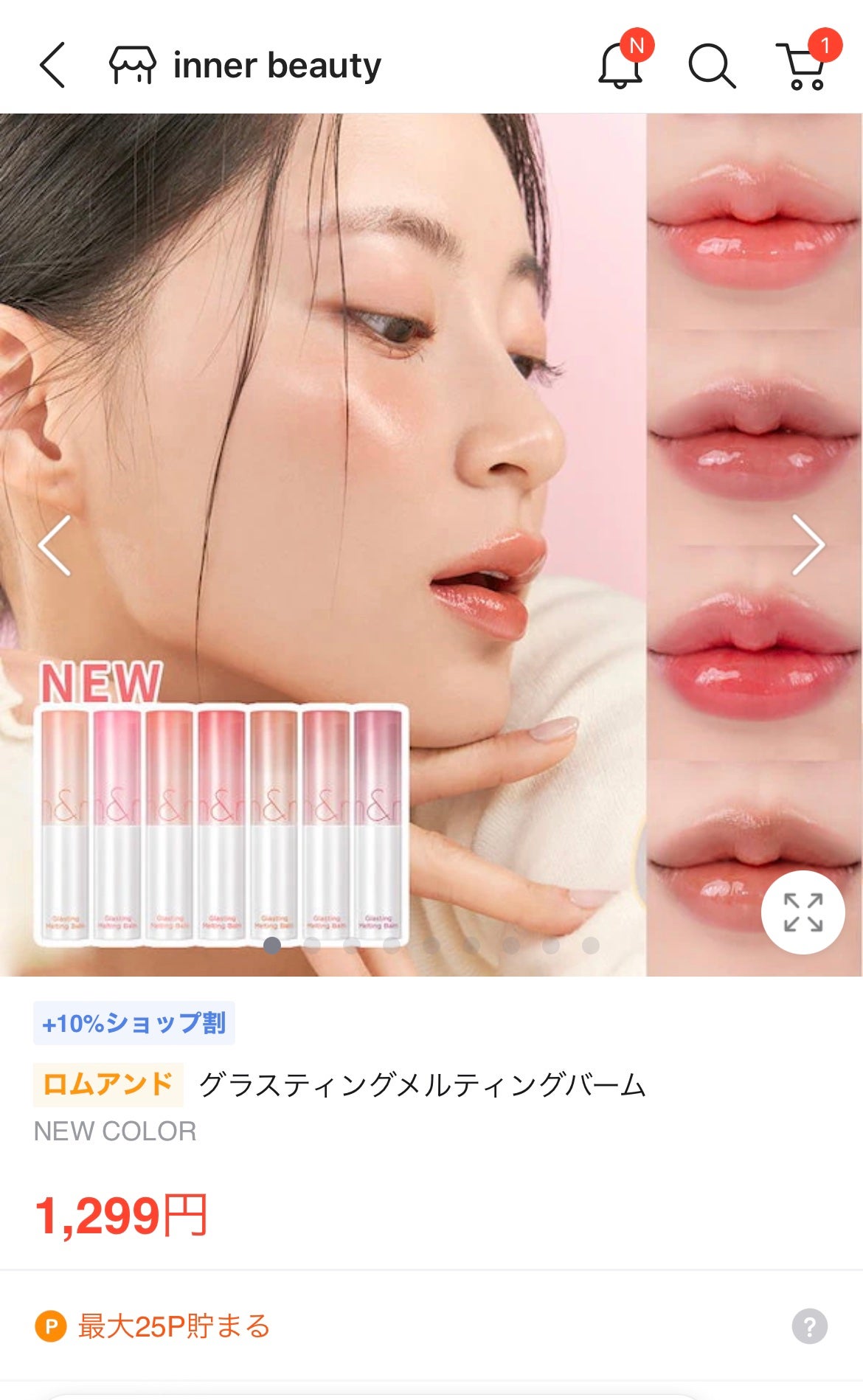The height and width of the screenshot is (1400, 863).
Task: Open the notifications bell
Action: coord(620,65)
